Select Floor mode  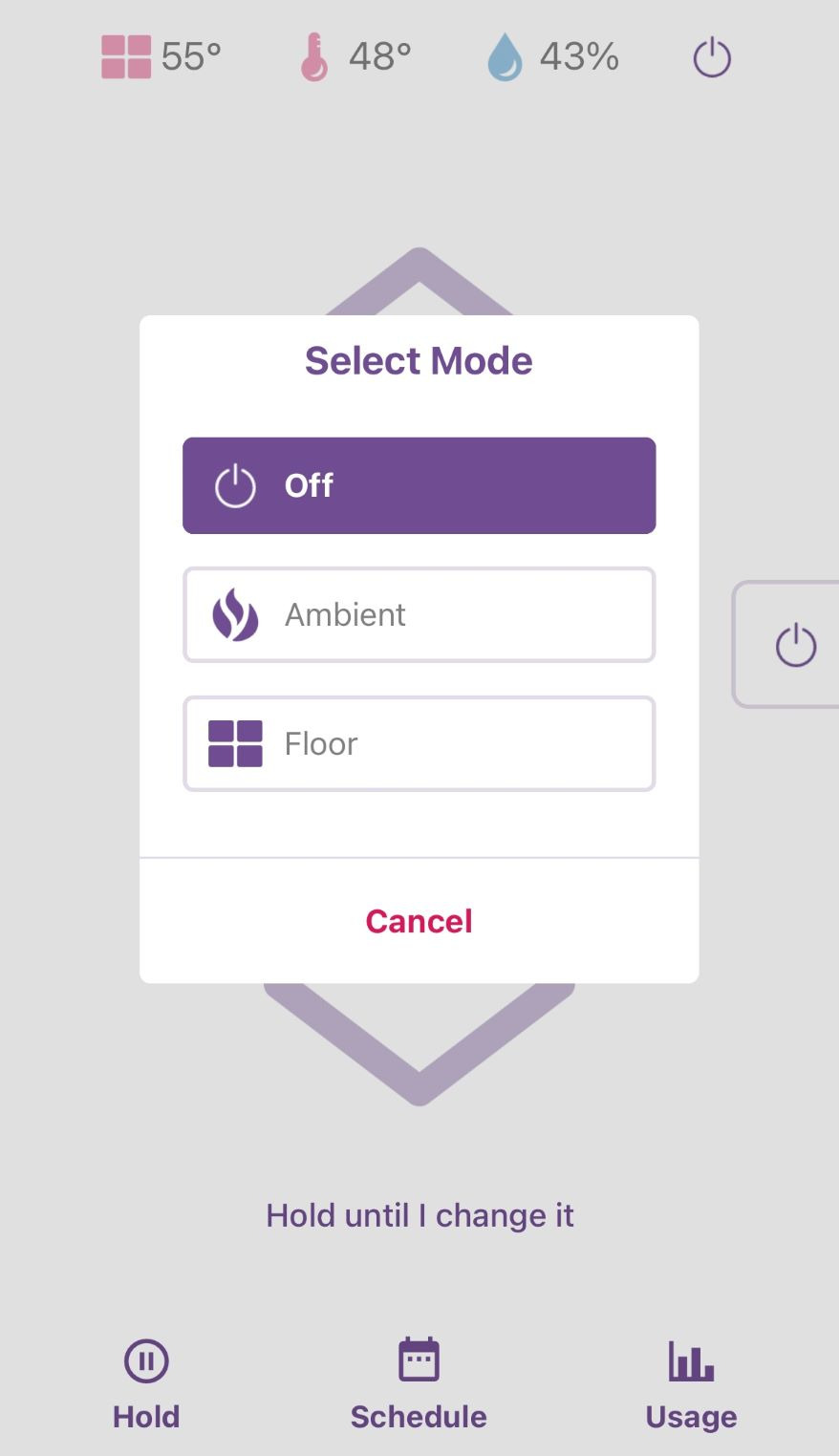(x=419, y=743)
